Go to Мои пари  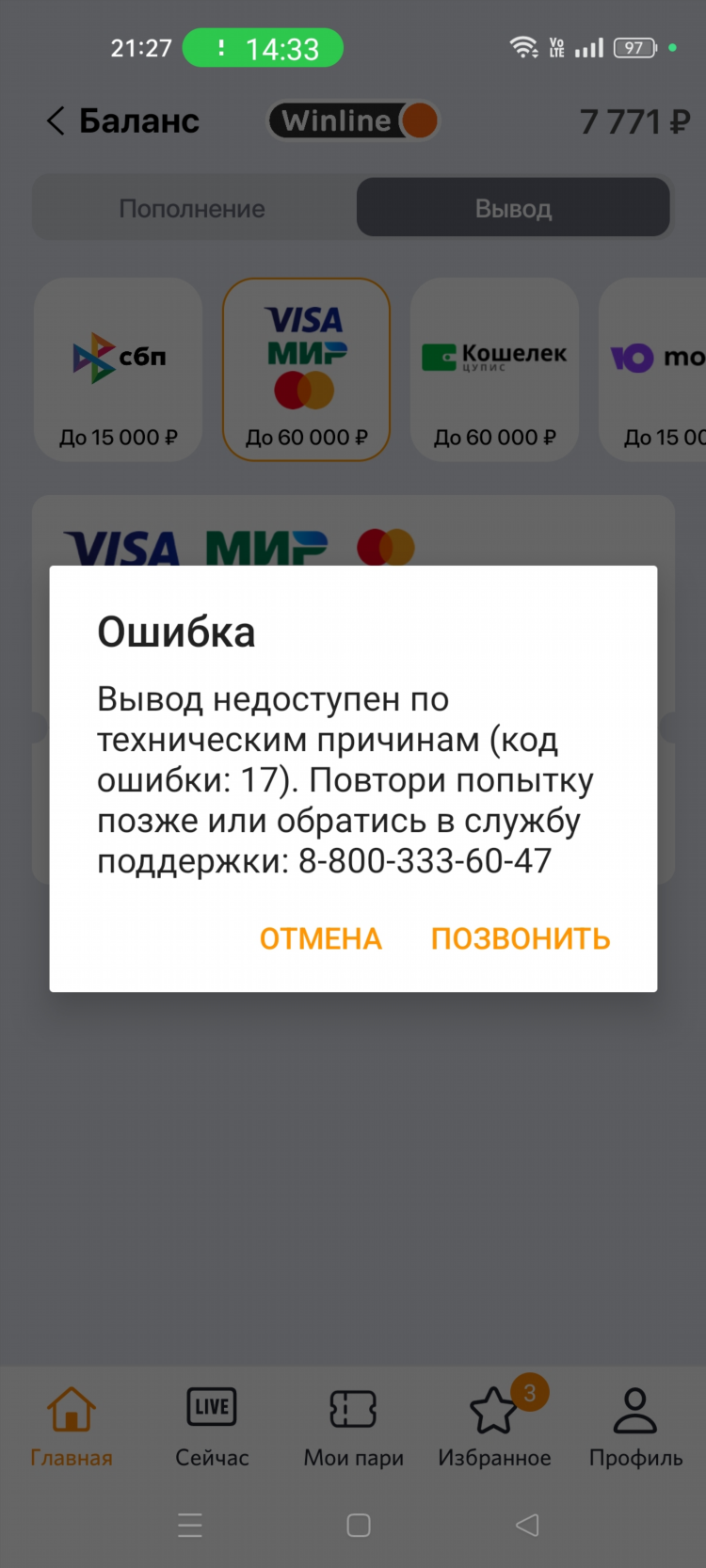pos(353,1427)
